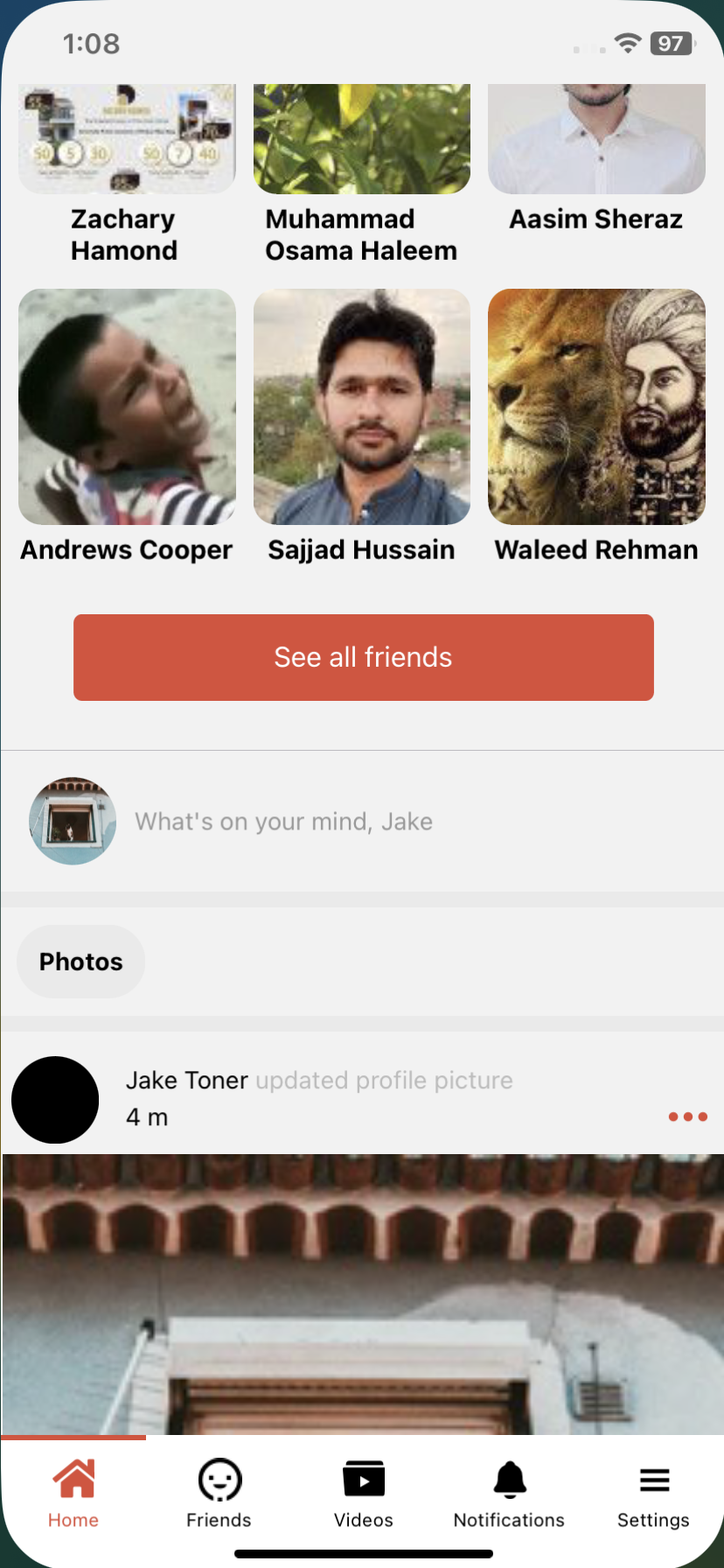Open Jake Toner's updated profile picture

coord(362,1293)
